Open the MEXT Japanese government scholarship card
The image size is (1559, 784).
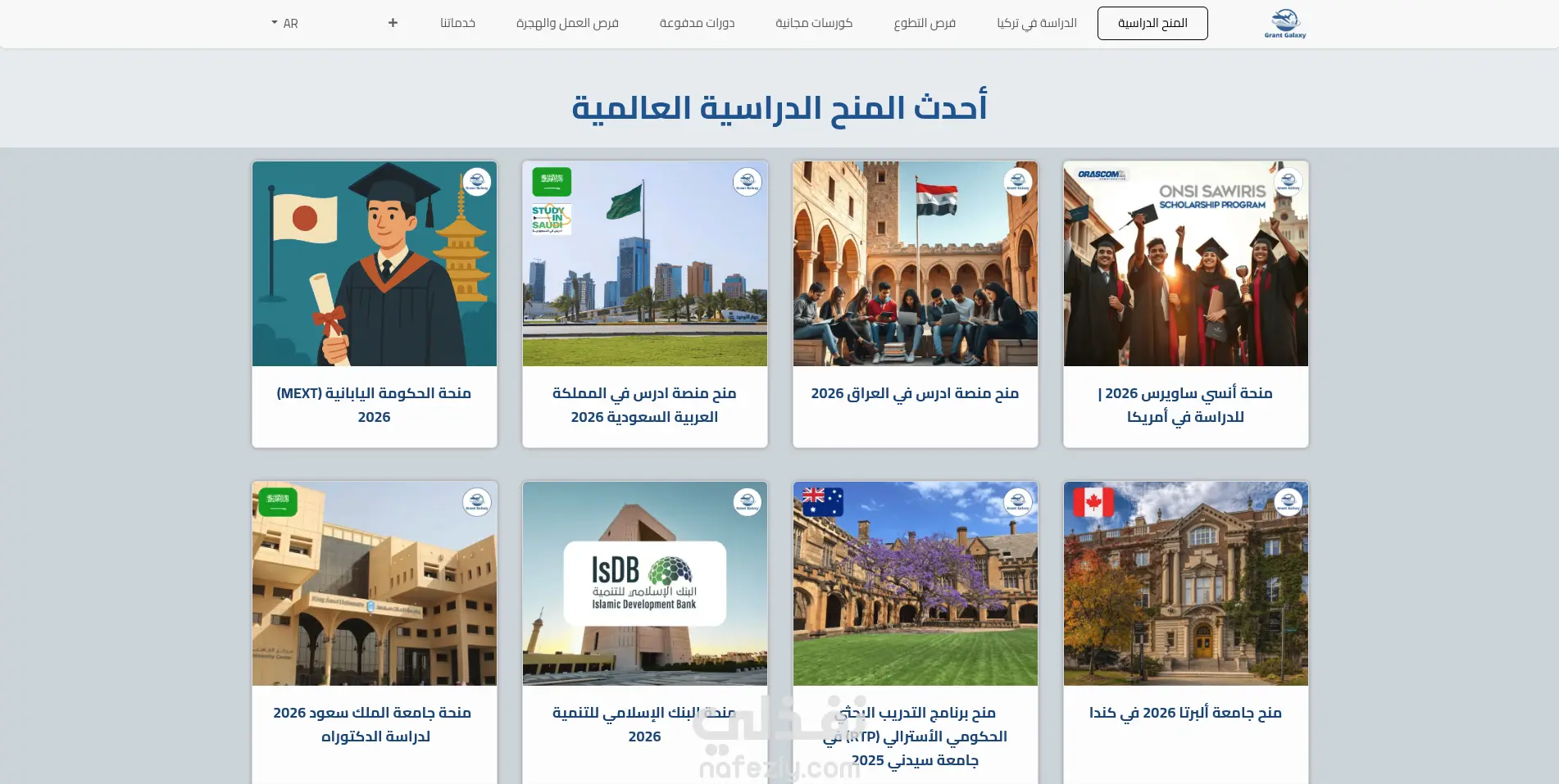[375, 304]
